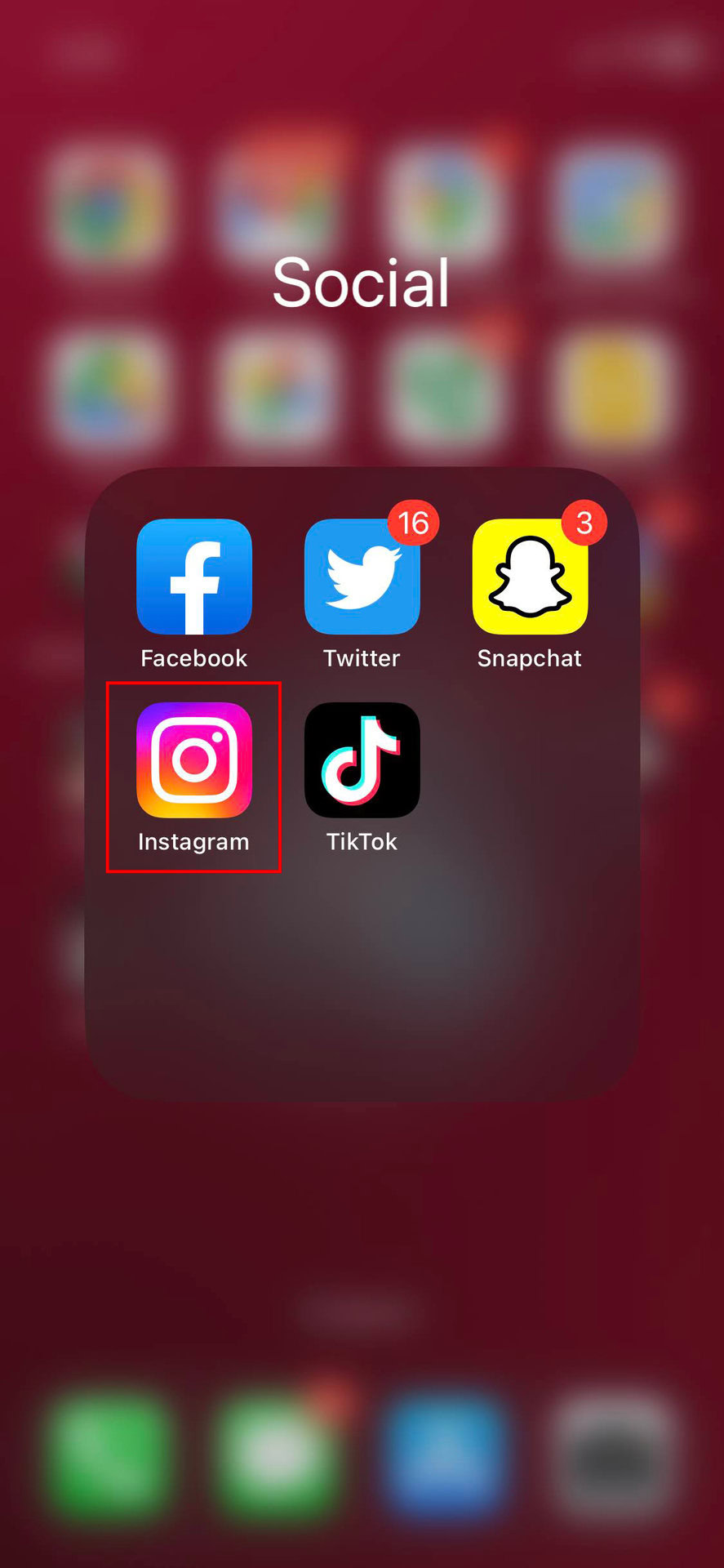Screen dimensions: 724x1568
Task: Launch the Instagram app
Action: coord(194,760)
